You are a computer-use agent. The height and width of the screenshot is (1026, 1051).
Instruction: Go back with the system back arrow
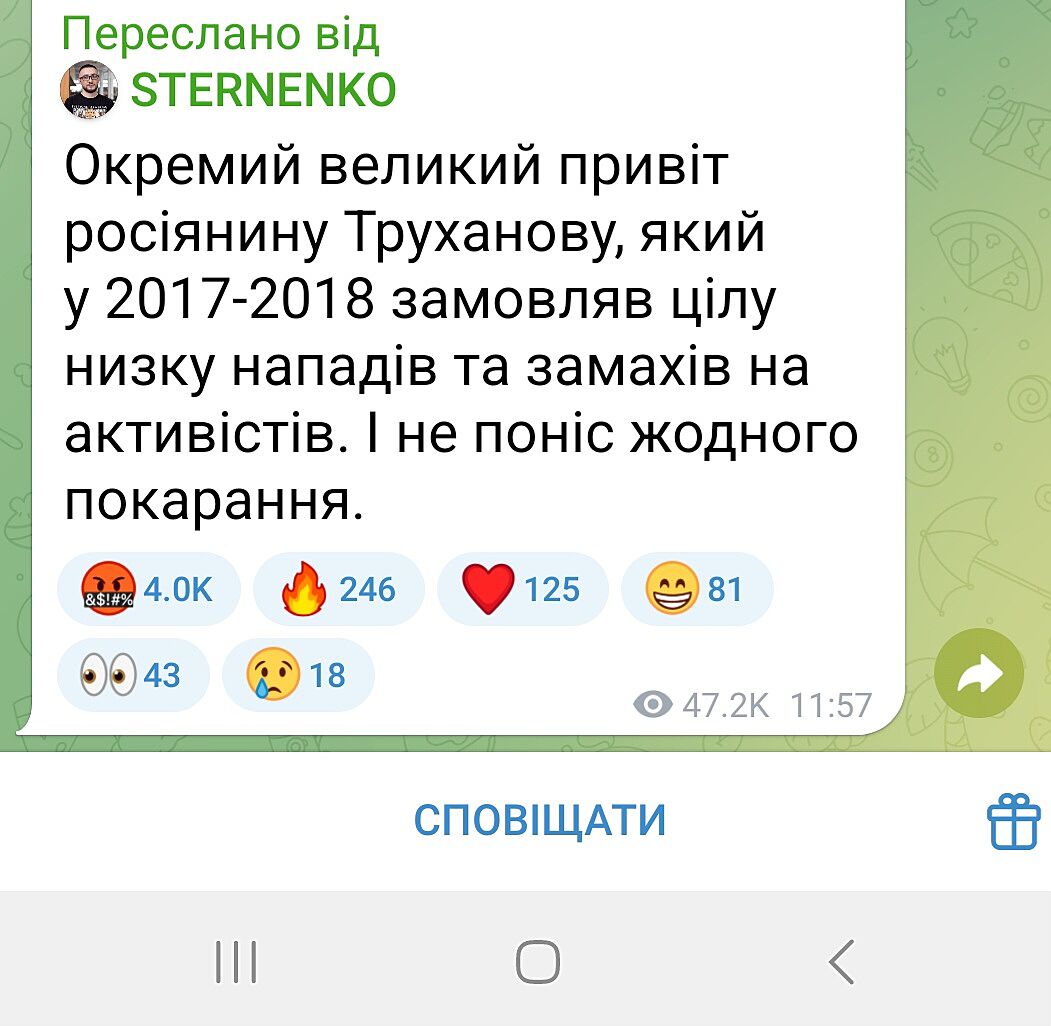pyautogui.click(x=841, y=962)
